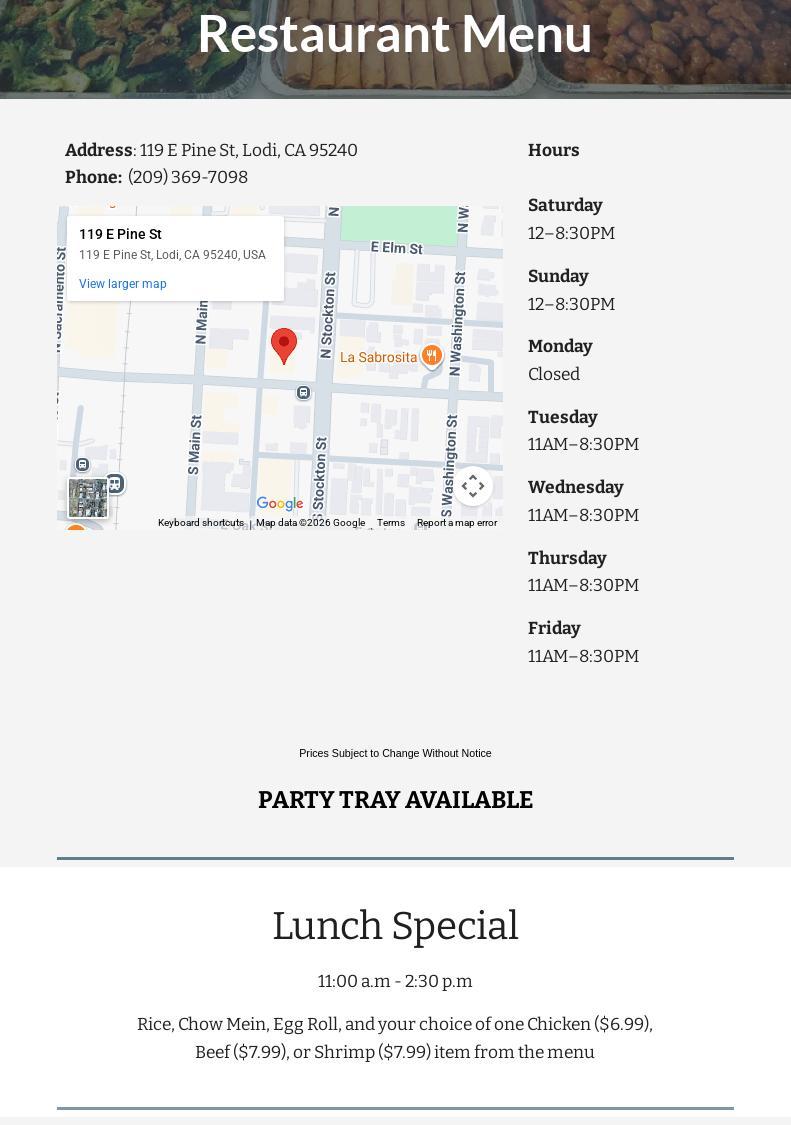The height and width of the screenshot is (1125, 791).
Task: Tap the red pin on the map
Action: 284,345
